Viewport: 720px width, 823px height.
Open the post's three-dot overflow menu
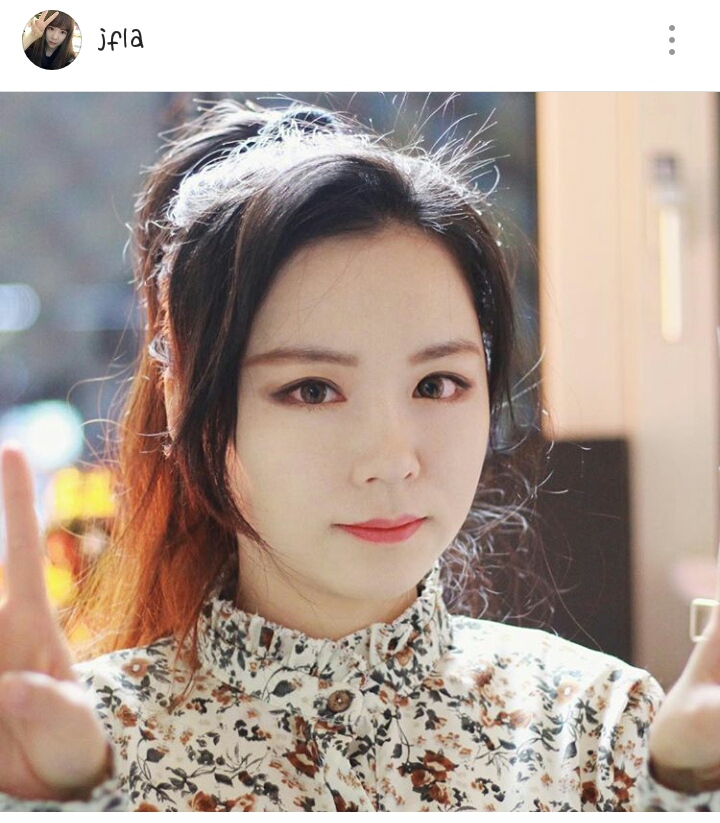[671, 40]
